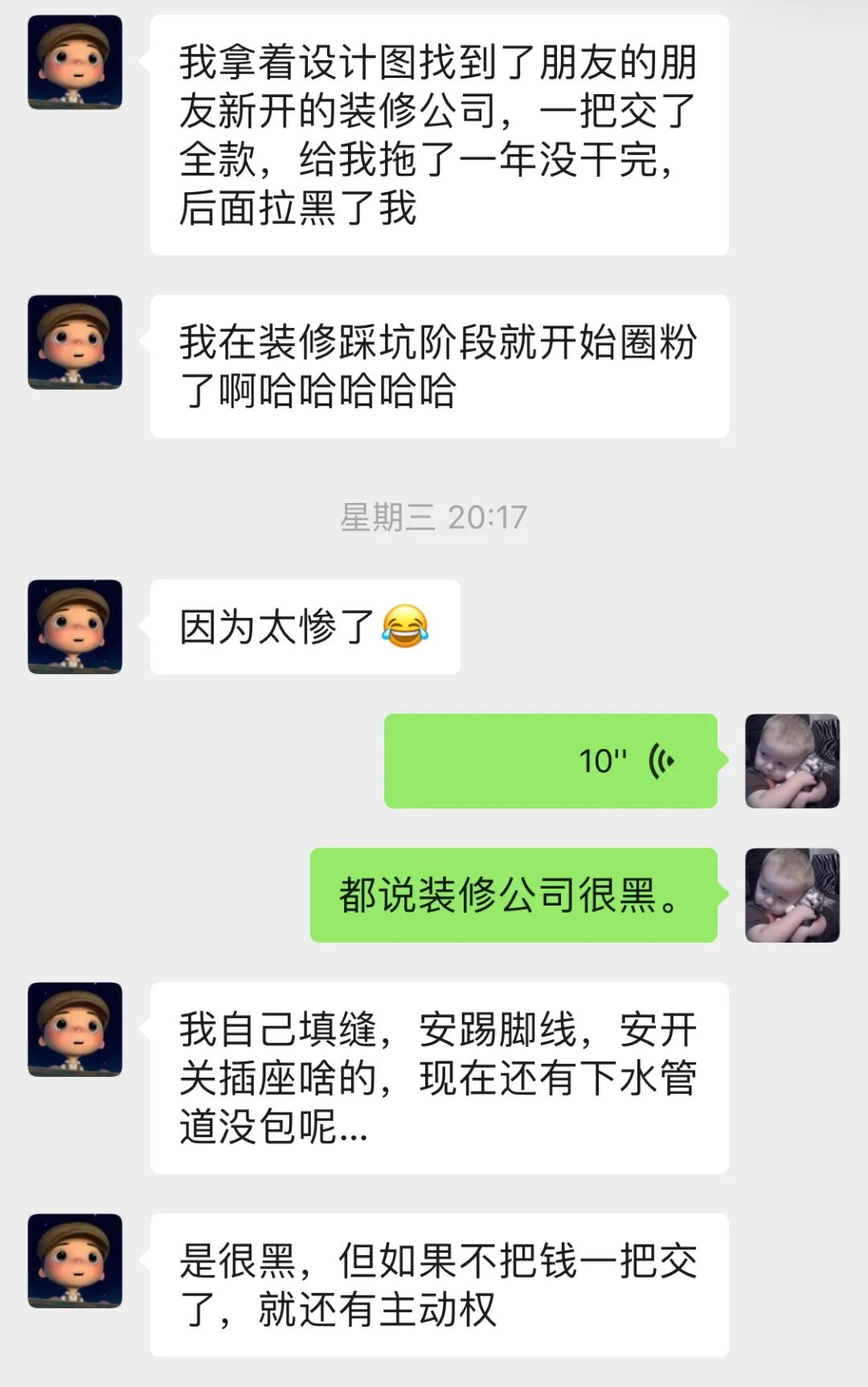868x1387 pixels.
Task: Play the 10-second voice message
Action: coord(551,760)
